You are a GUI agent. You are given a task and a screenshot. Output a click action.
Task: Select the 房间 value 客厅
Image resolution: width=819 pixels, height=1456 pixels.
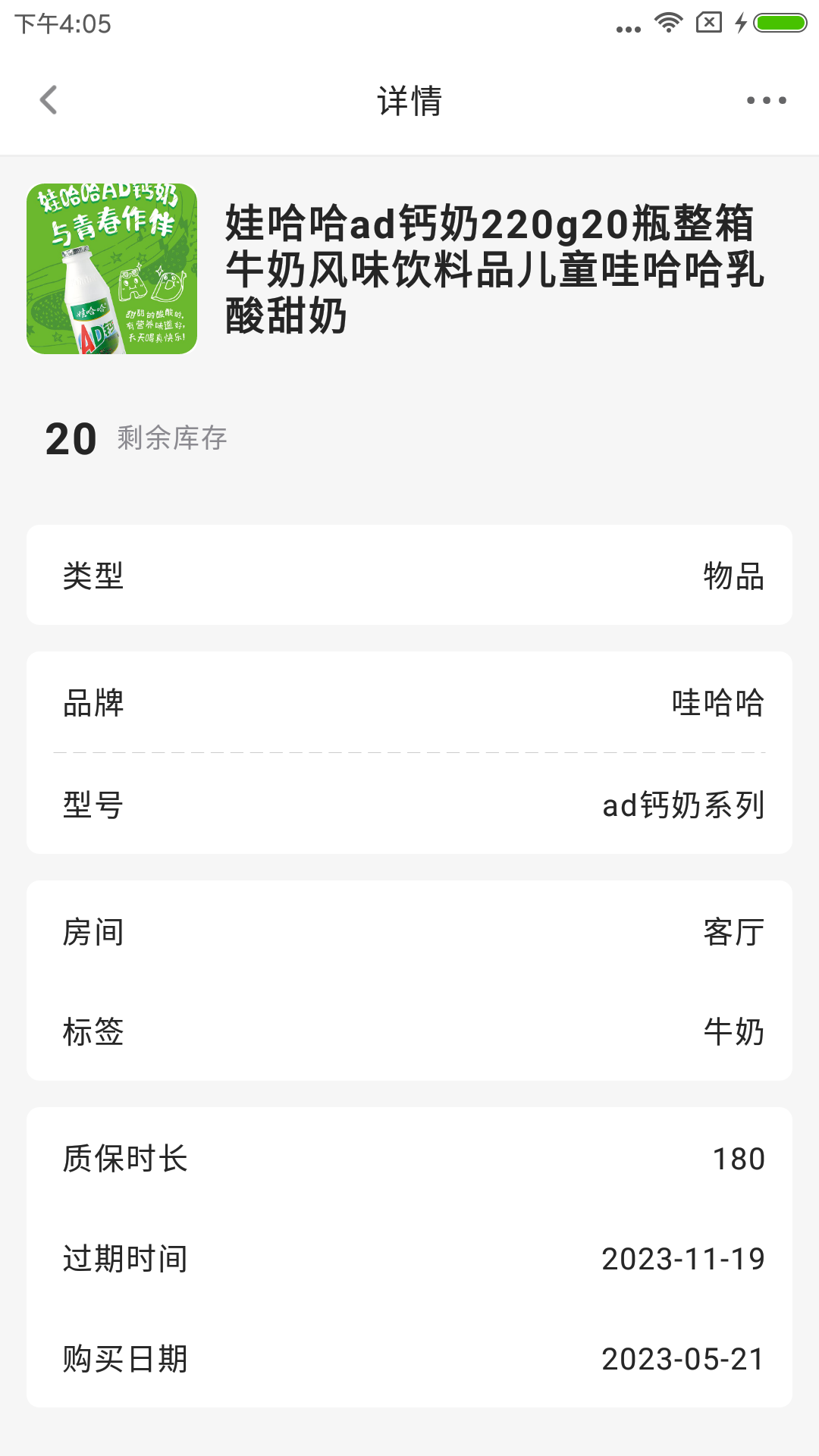pos(409,933)
